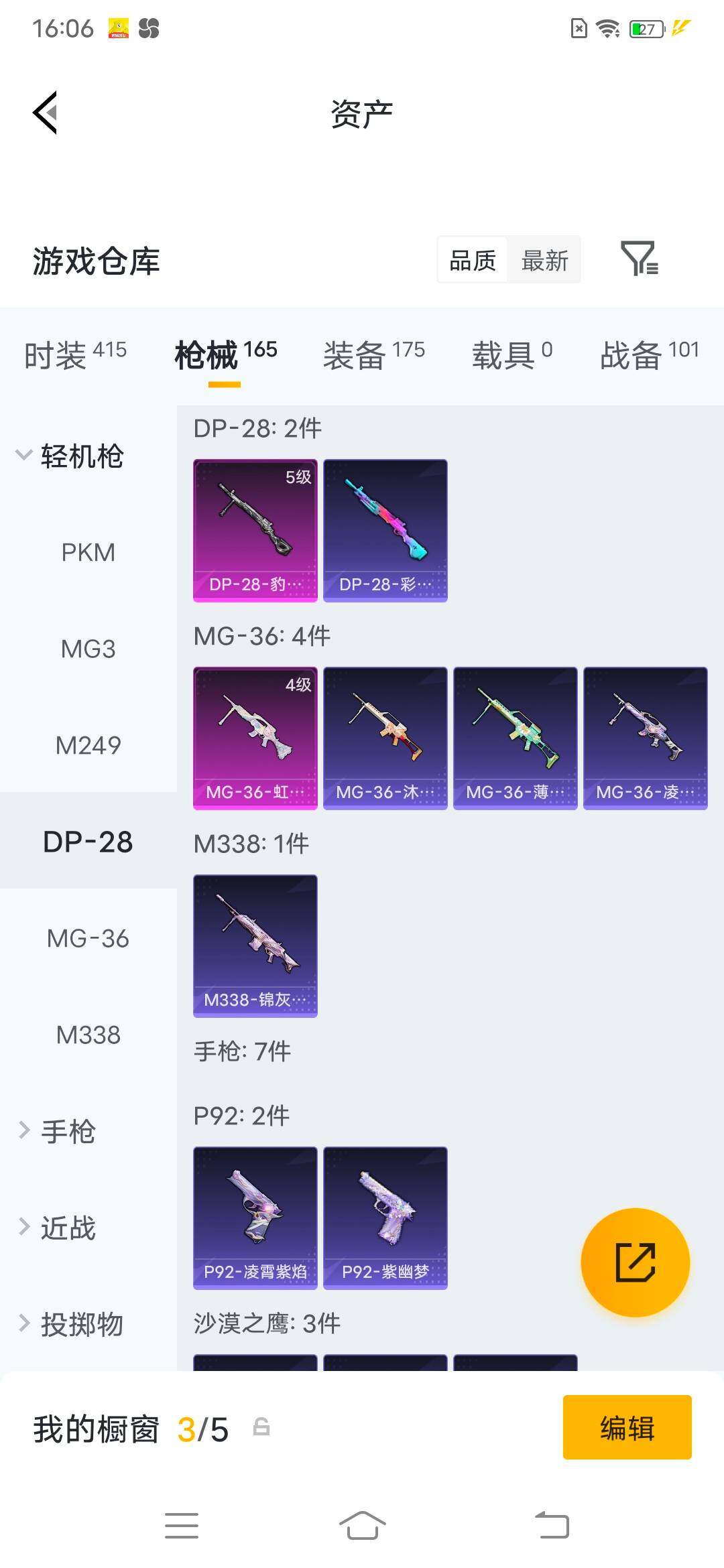The height and width of the screenshot is (1568, 724).
Task: Switch to the 战备 tab
Action: pyautogui.click(x=649, y=354)
